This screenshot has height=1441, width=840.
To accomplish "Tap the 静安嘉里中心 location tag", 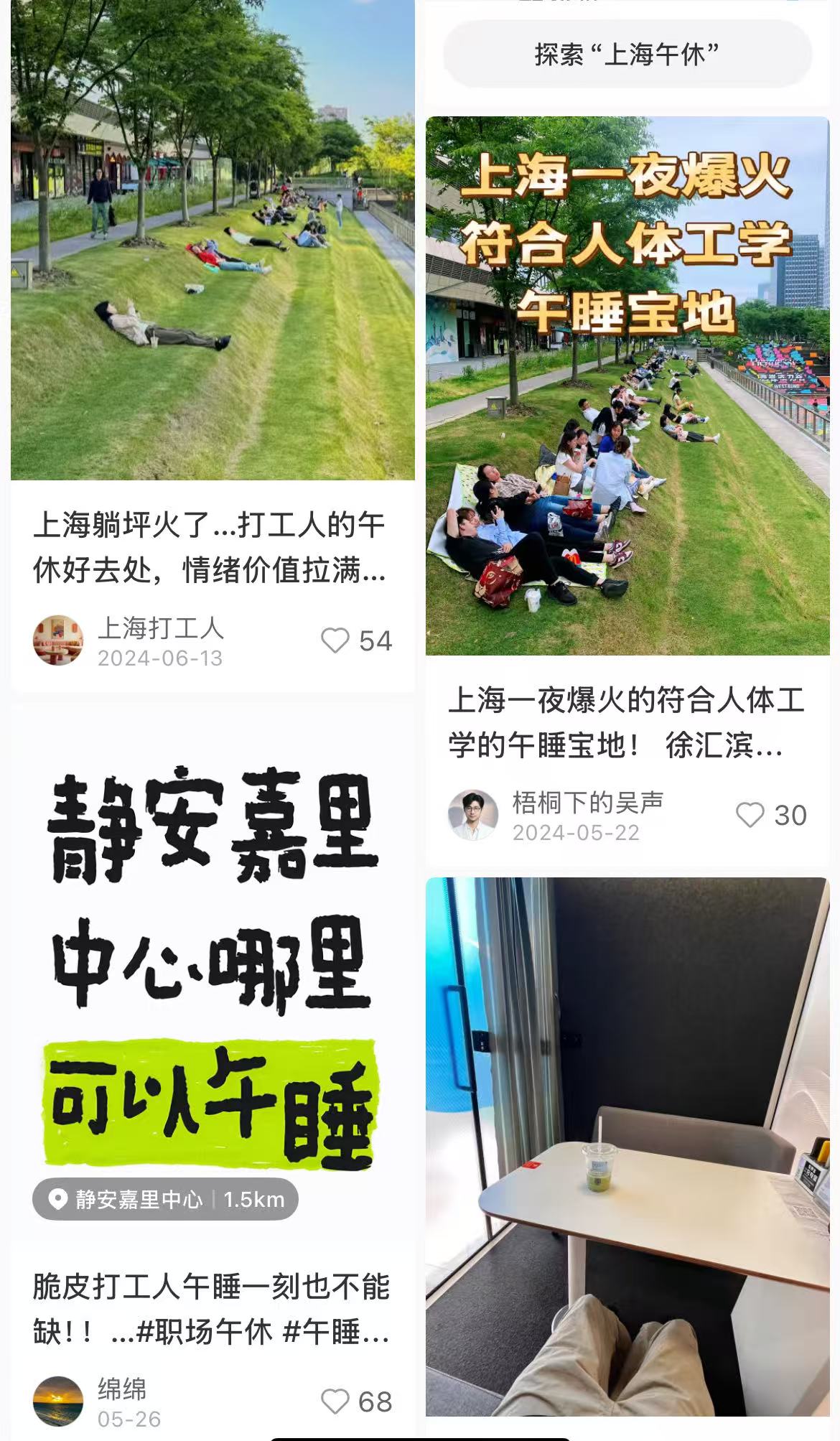I will pos(165,1199).
